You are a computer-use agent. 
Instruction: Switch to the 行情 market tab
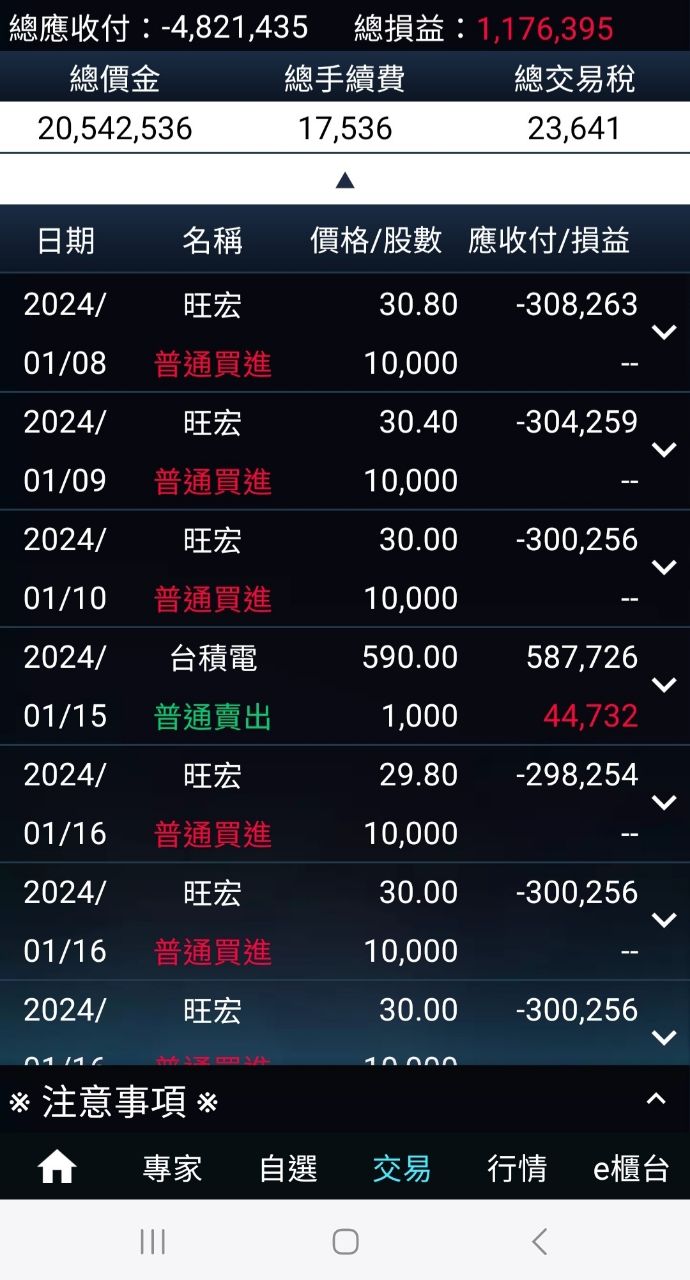coord(517,1168)
